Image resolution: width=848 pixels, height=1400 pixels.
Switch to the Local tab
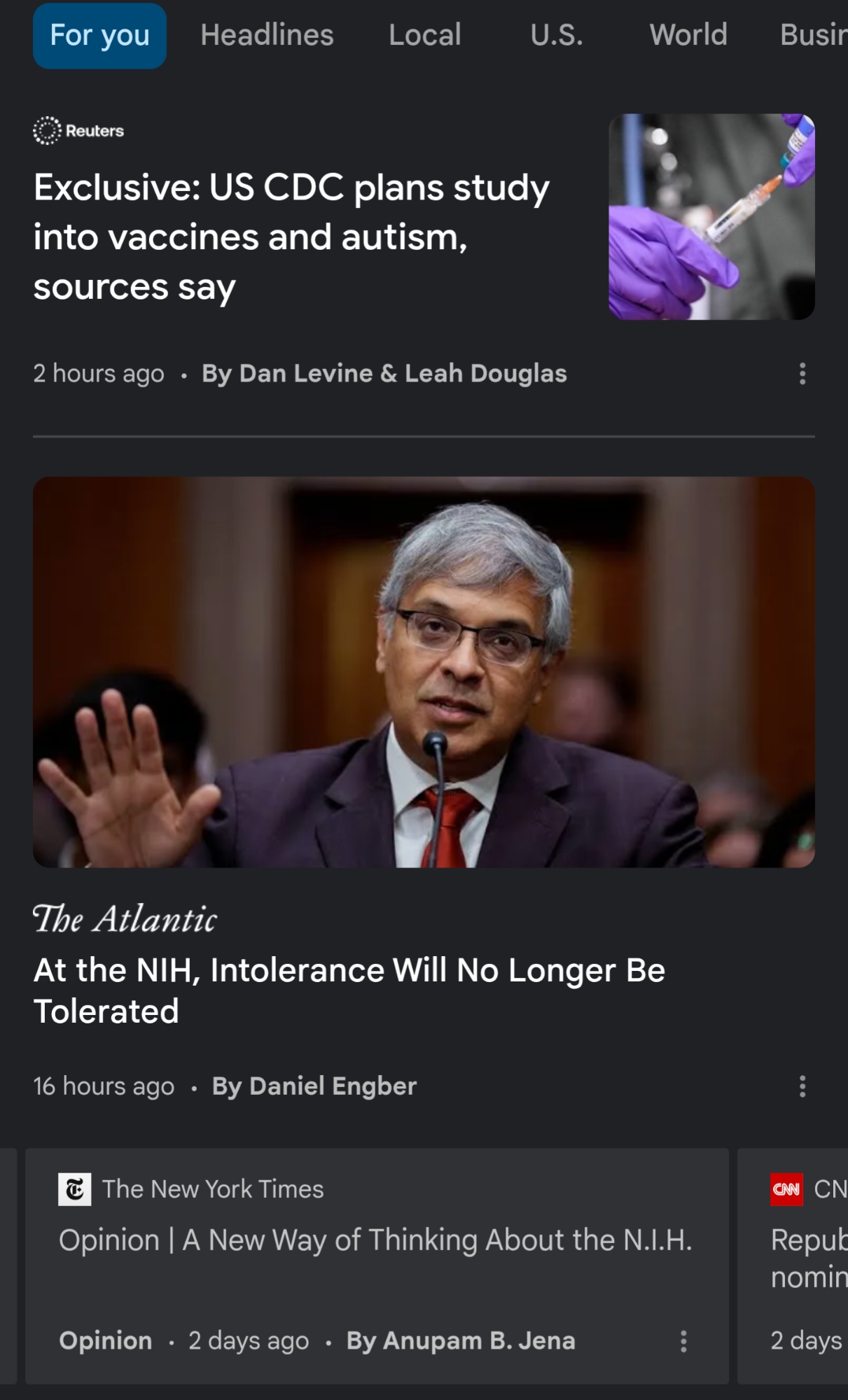click(x=424, y=35)
